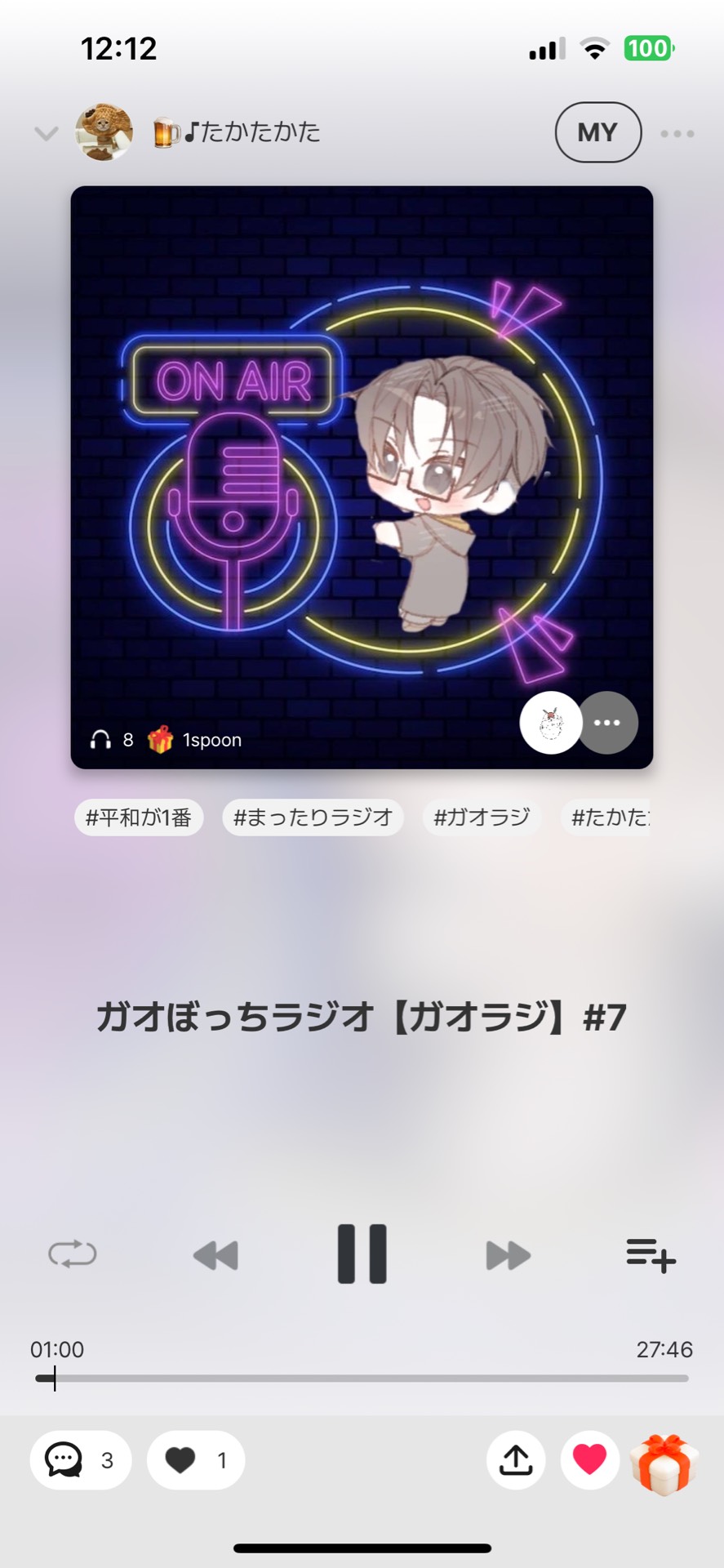
Task: Fast forward the broadcast
Action: click(508, 1255)
